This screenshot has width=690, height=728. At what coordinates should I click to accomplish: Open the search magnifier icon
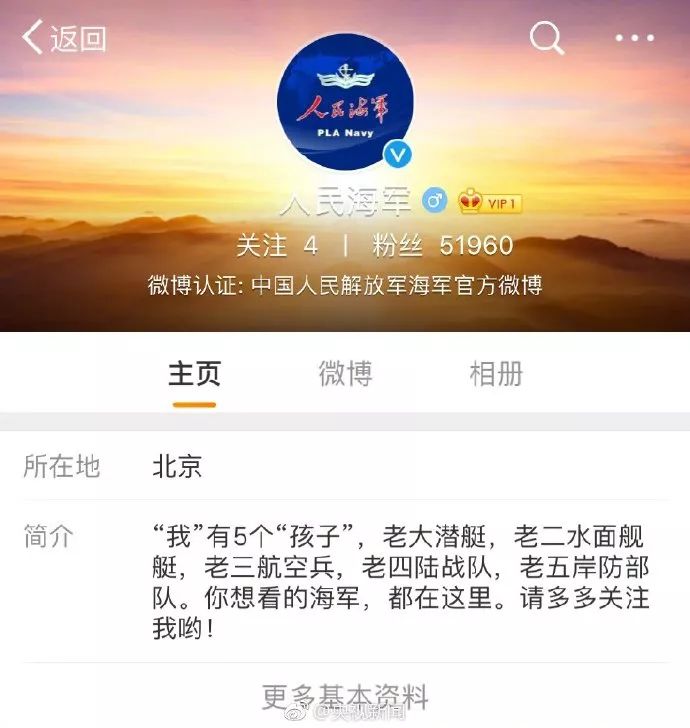(546, 39)
